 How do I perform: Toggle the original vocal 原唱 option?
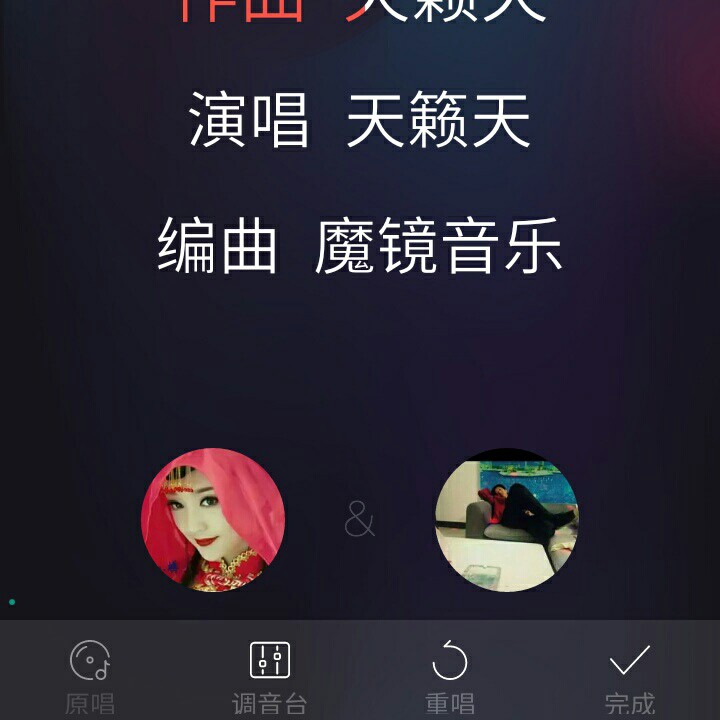pos(90,675)
